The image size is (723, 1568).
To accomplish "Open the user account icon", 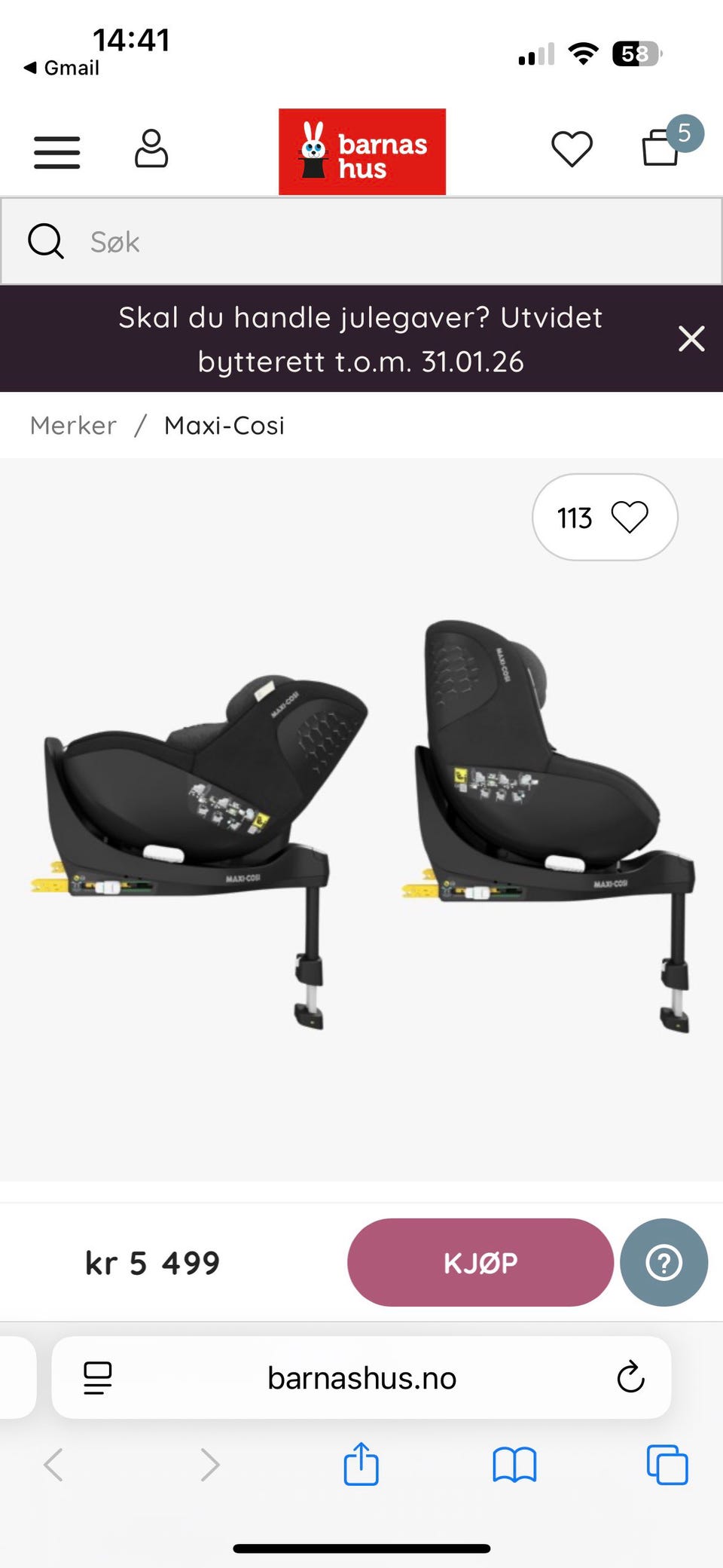I will point(151,149).
